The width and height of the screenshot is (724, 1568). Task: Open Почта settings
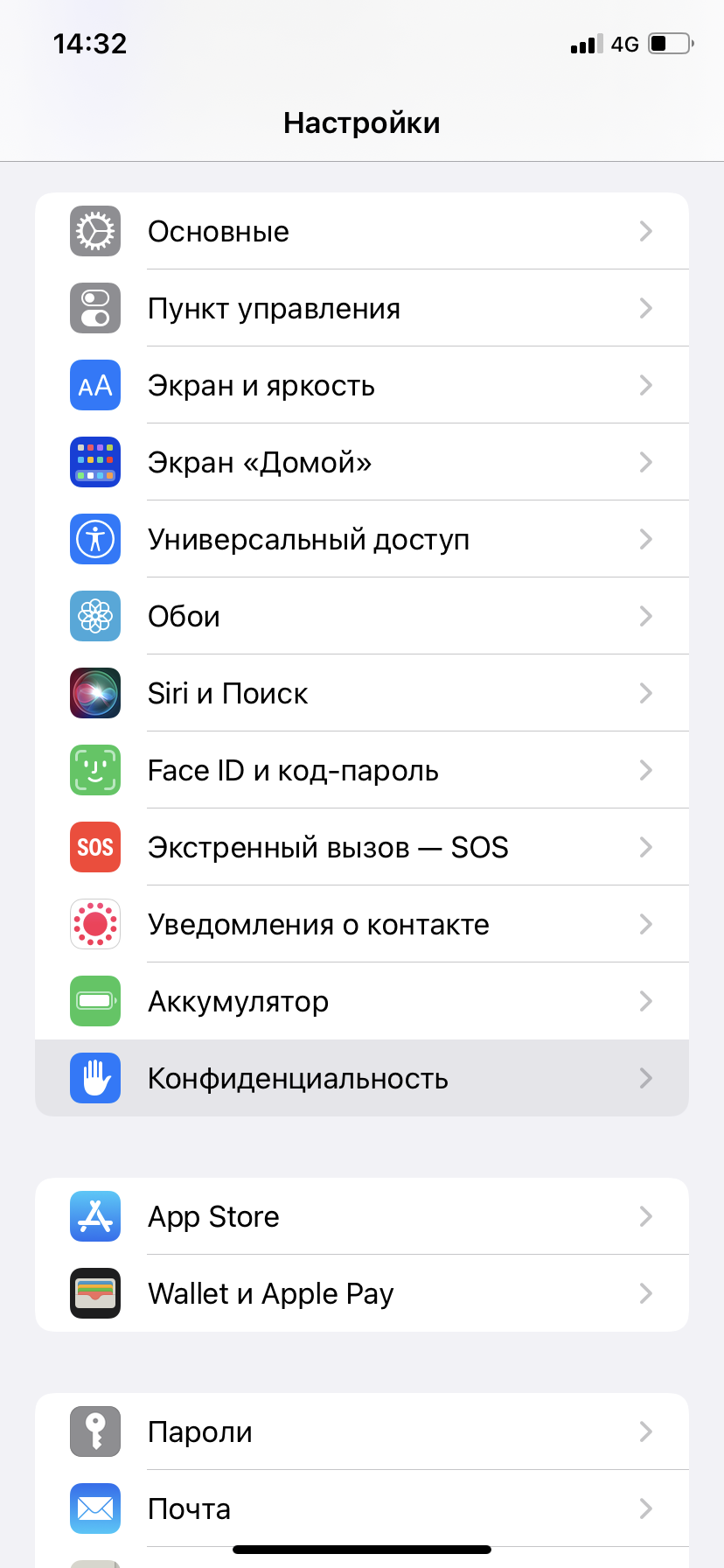362,1508
